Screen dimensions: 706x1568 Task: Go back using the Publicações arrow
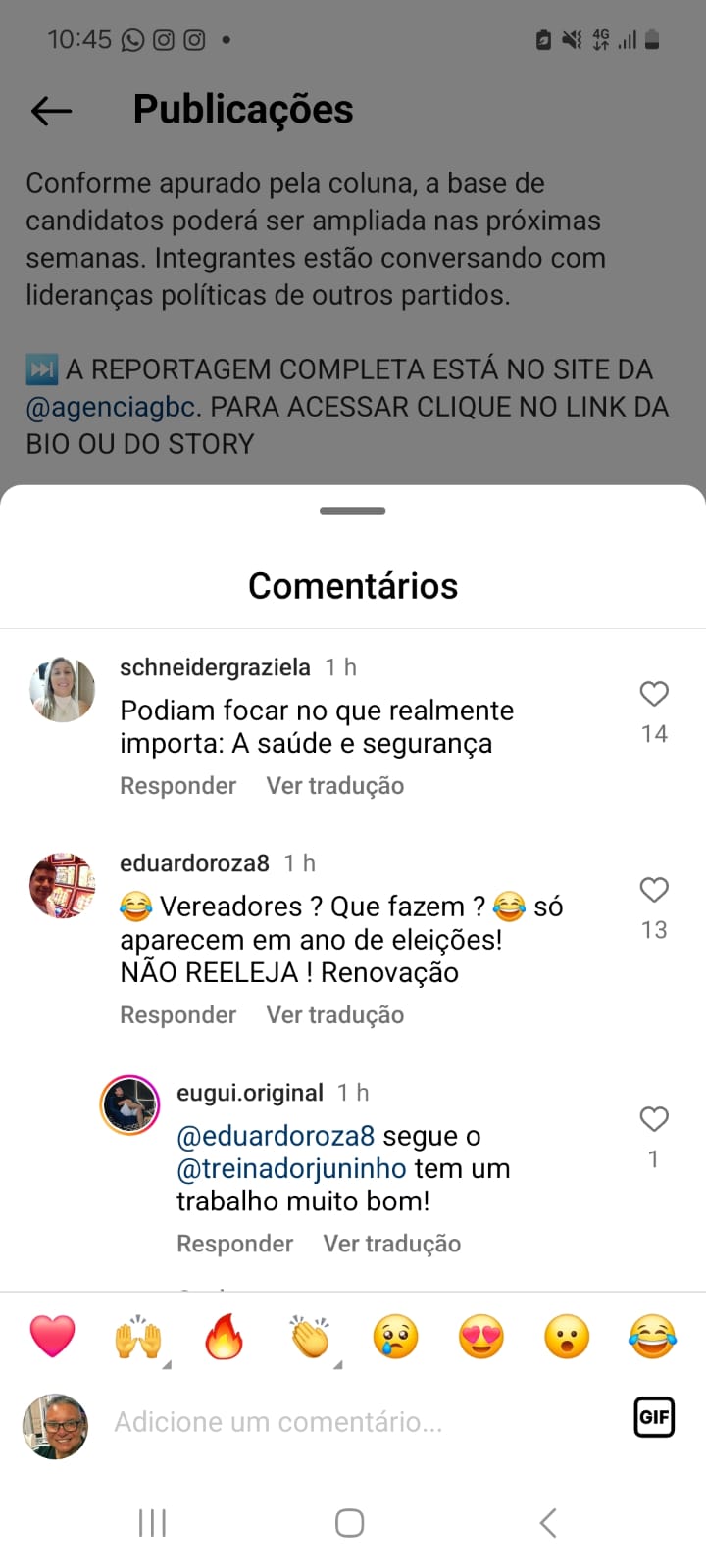tap(52, 111)
